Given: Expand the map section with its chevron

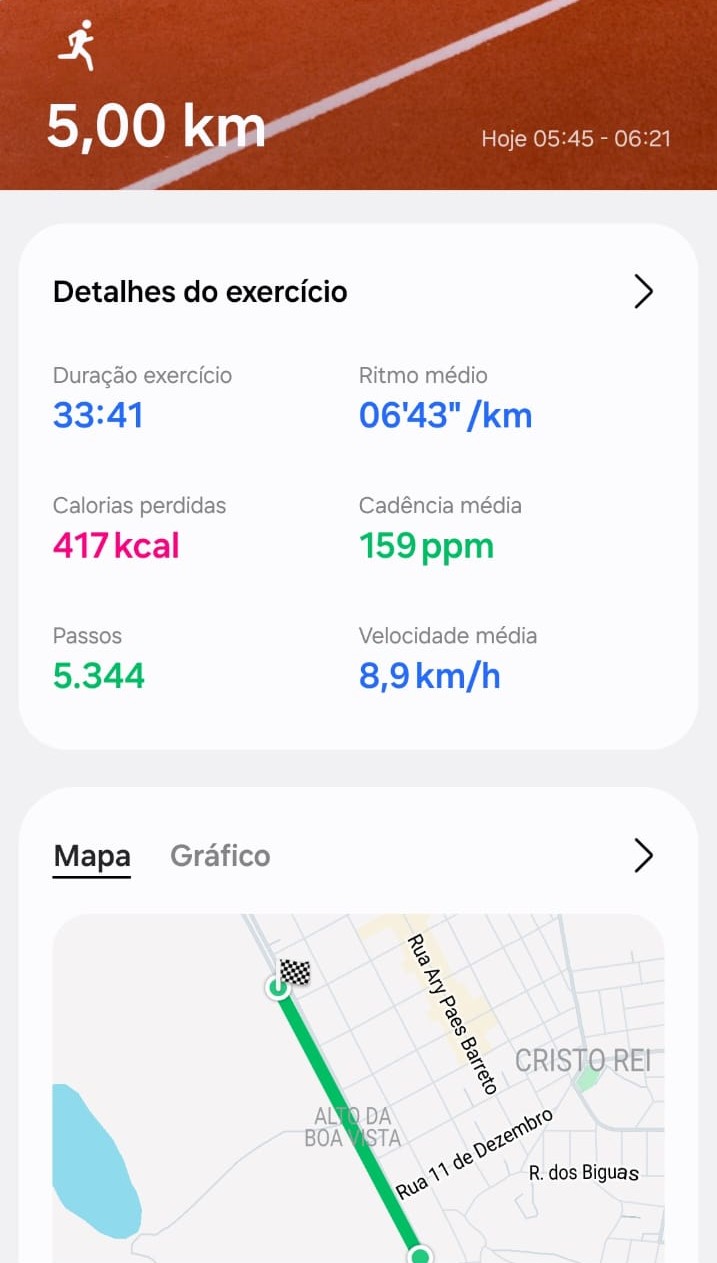Looking at the screenshot, I should pos(643,856).
